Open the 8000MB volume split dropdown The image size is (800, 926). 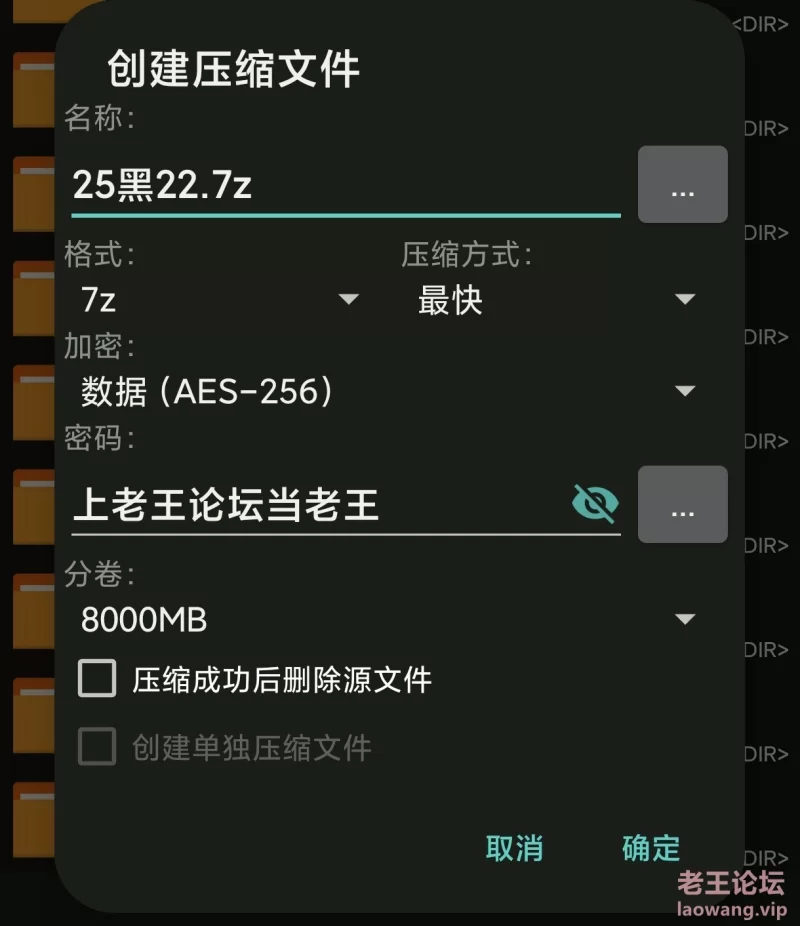pos(386,619)
